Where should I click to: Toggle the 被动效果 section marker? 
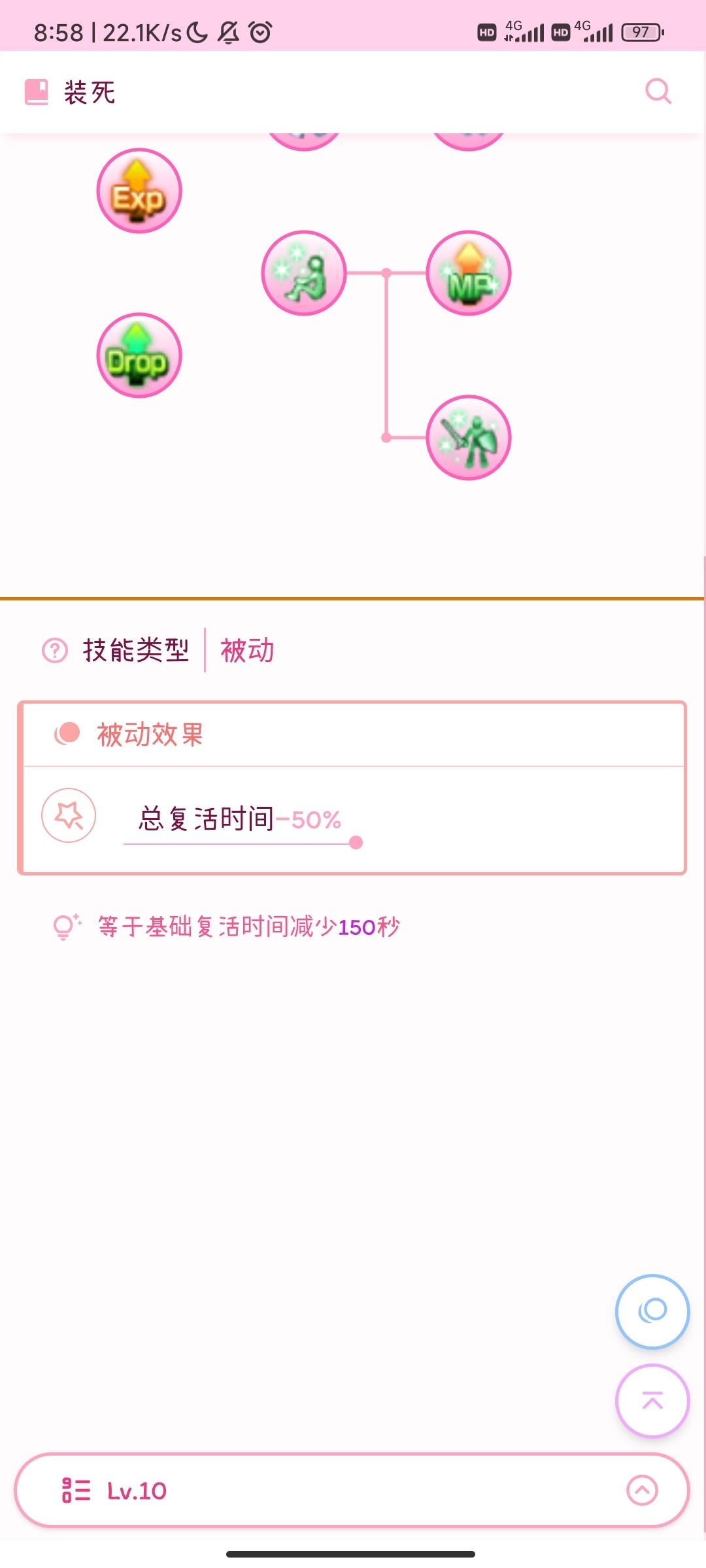click(67, 733)
